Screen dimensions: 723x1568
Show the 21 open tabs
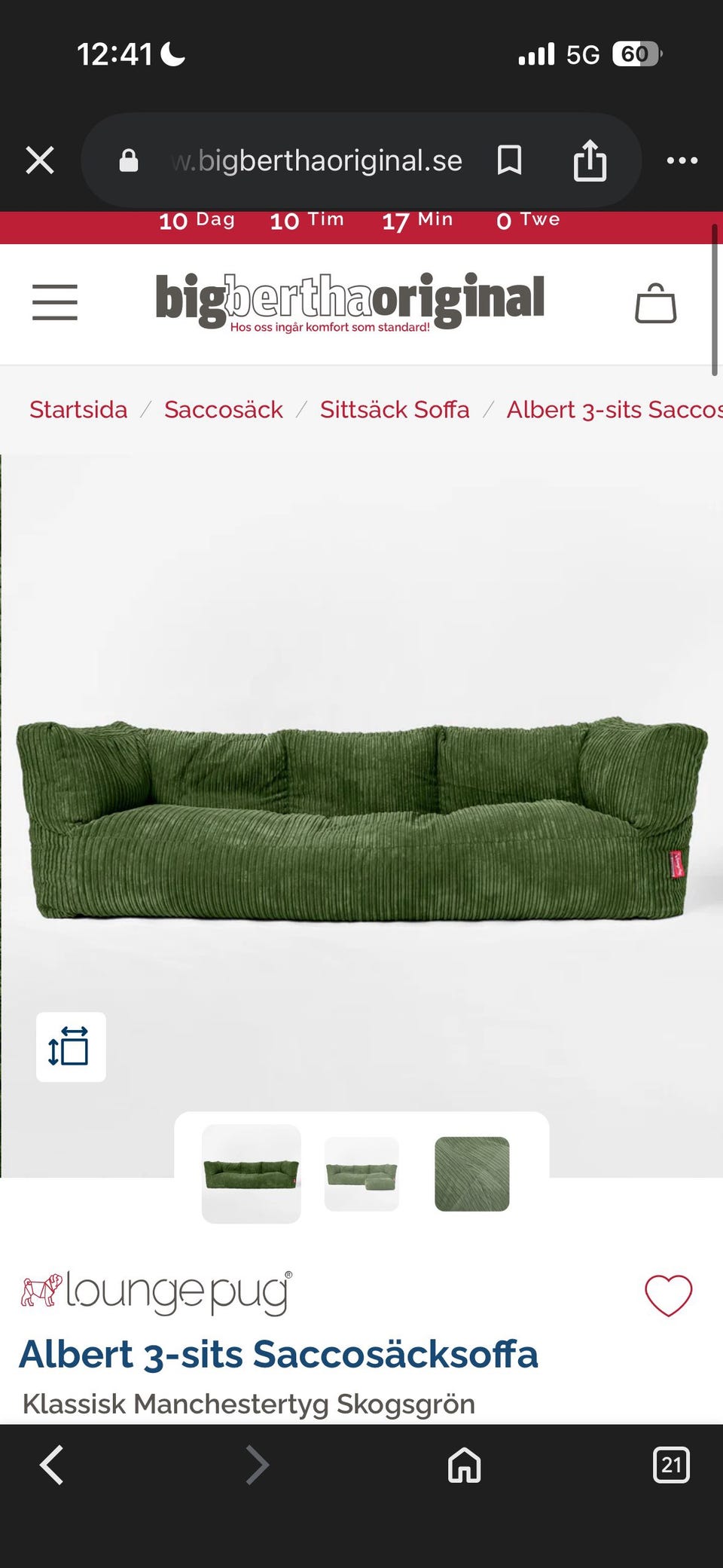point(670,1466)
